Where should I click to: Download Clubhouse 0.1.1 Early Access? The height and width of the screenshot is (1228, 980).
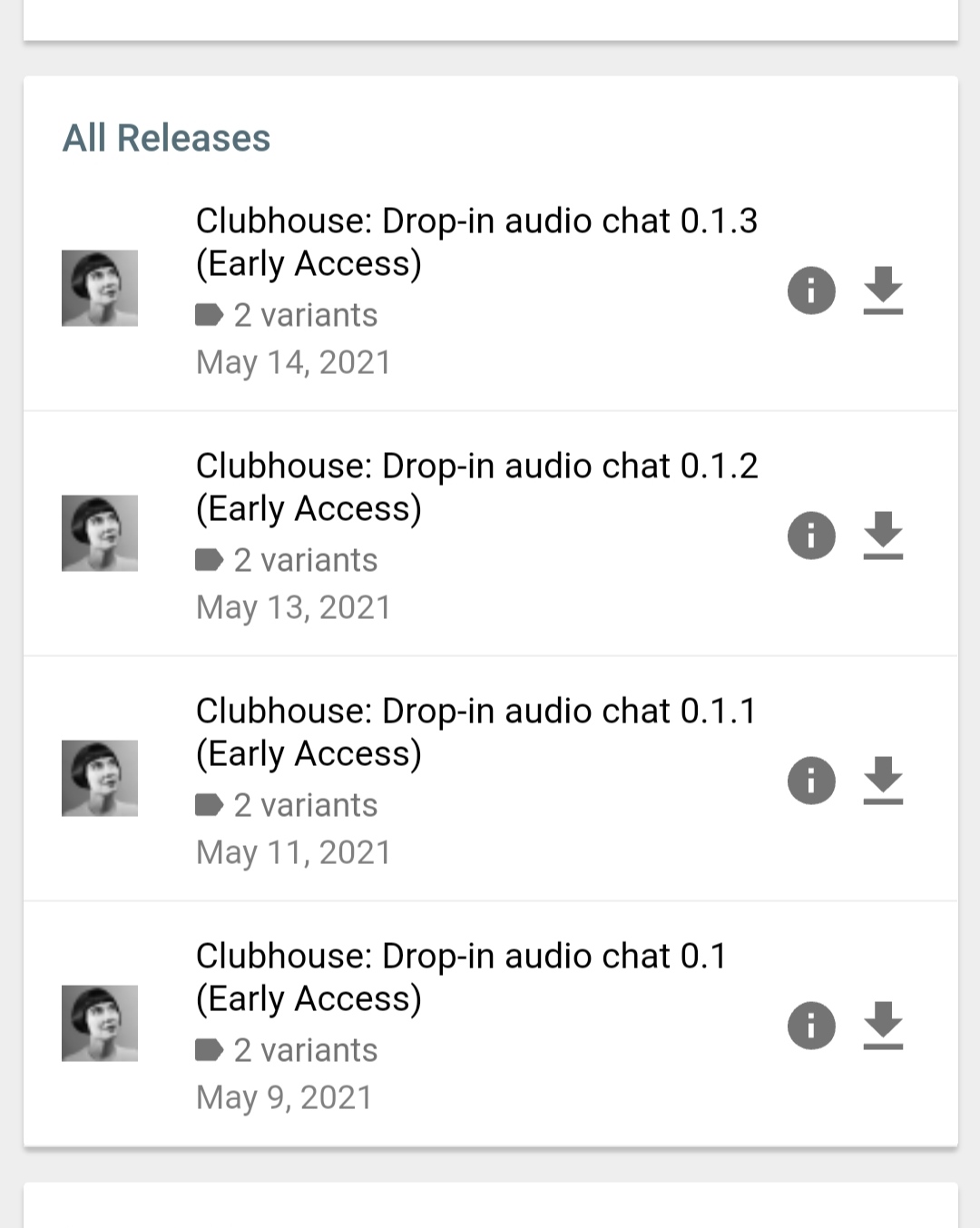pos(883,781)
